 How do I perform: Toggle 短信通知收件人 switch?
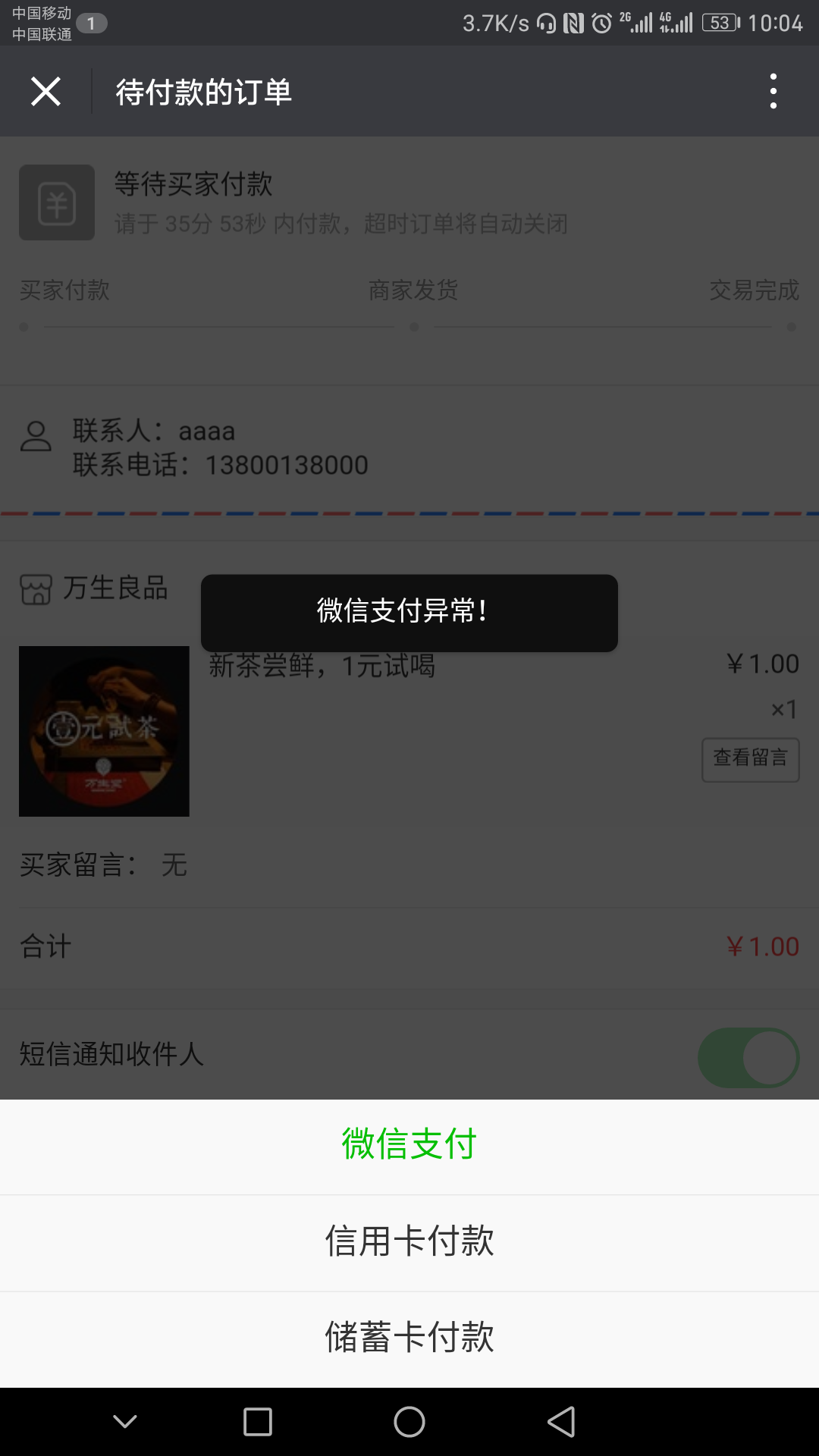(x=748, y=1057)
